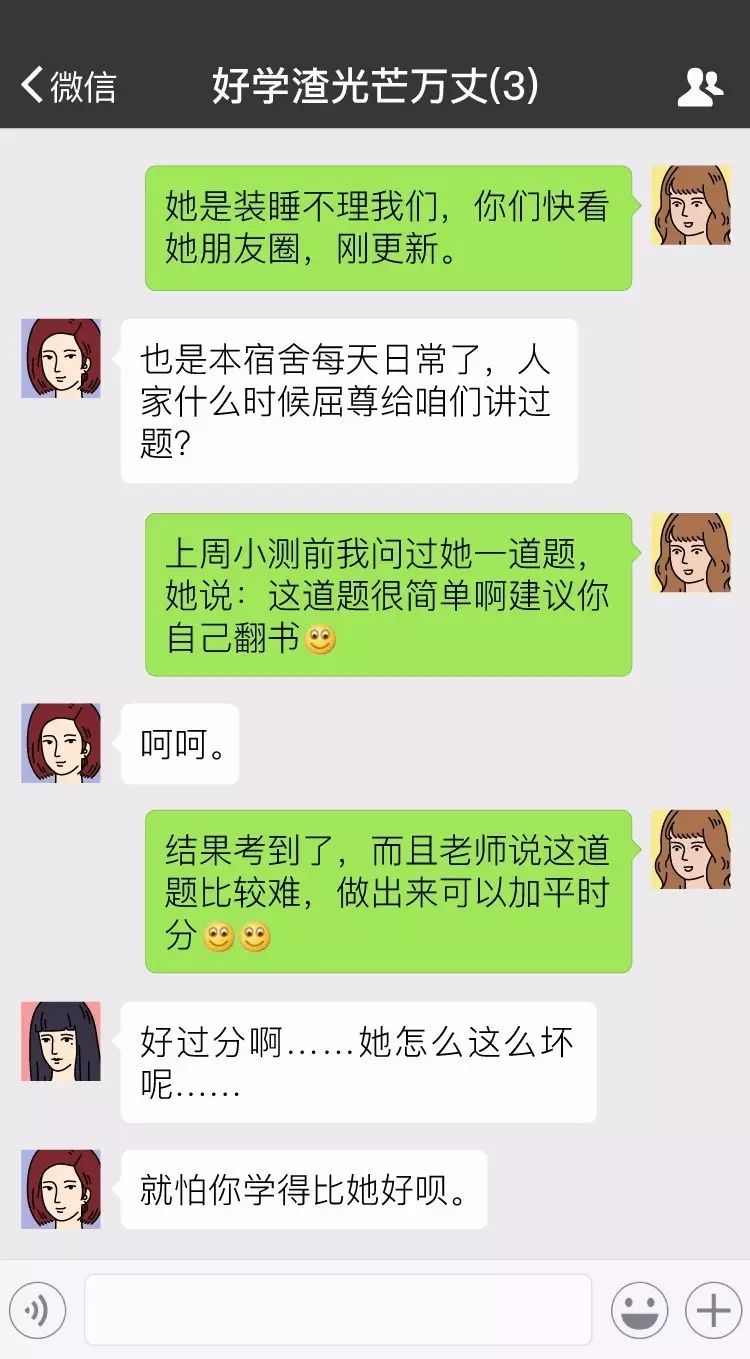Switch to voice message input
The width and height of the screenshot is (750, 1359).
[x=38, y=1310]
